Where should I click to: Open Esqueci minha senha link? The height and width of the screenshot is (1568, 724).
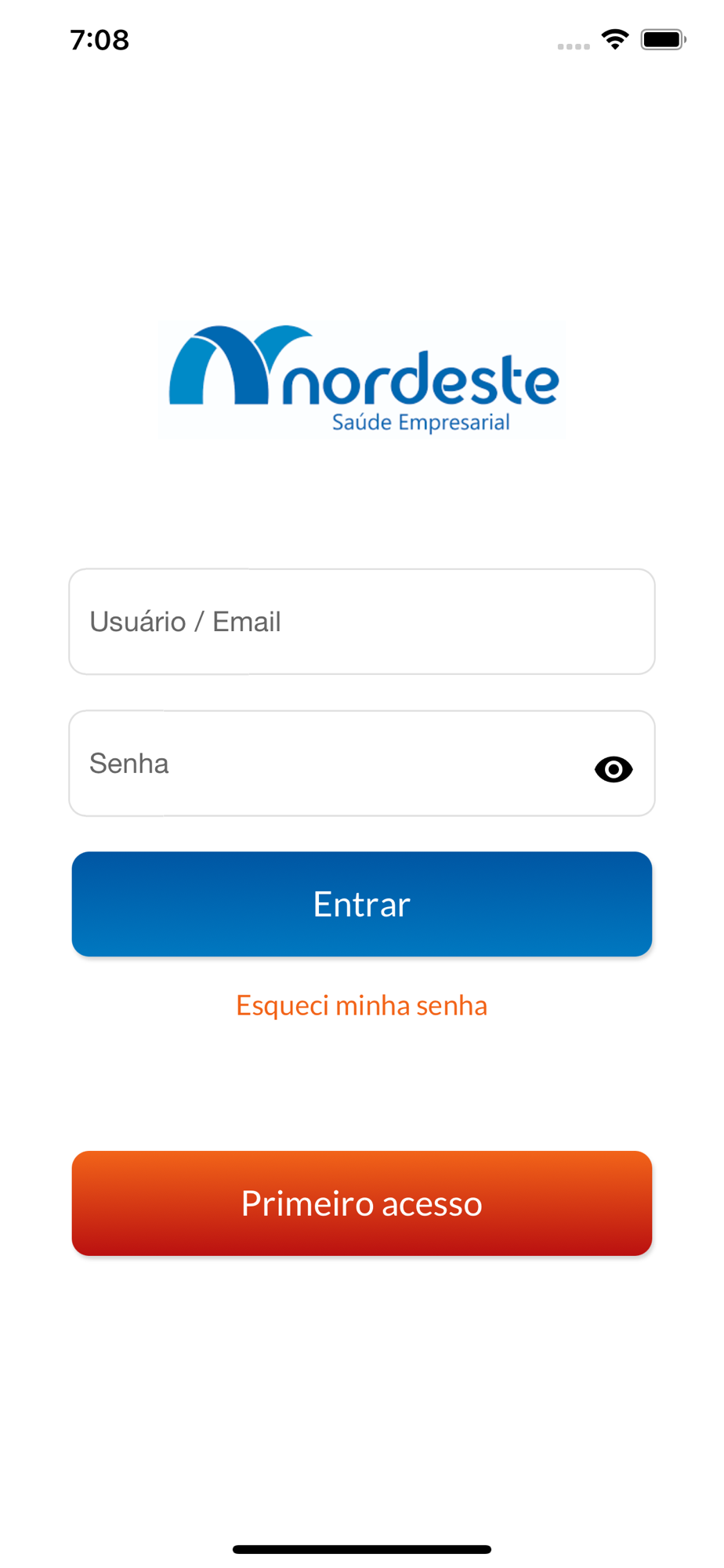point(361,1005)
